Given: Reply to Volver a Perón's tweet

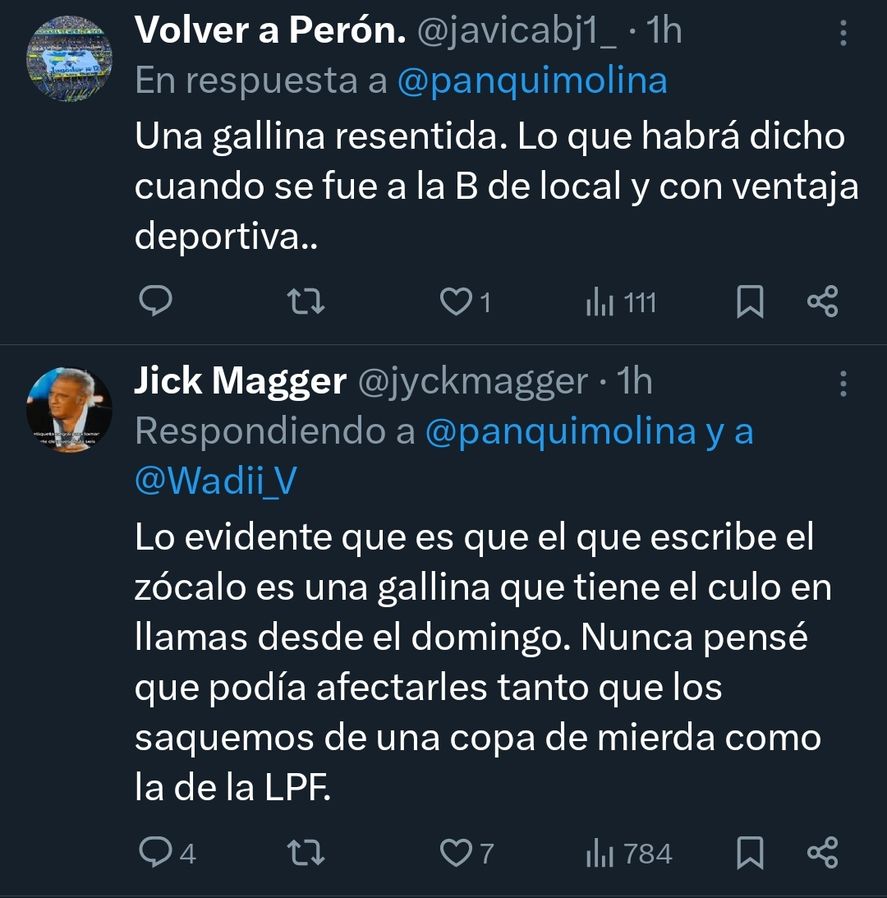Looking at the screenshot, I should tap(154, 301).
